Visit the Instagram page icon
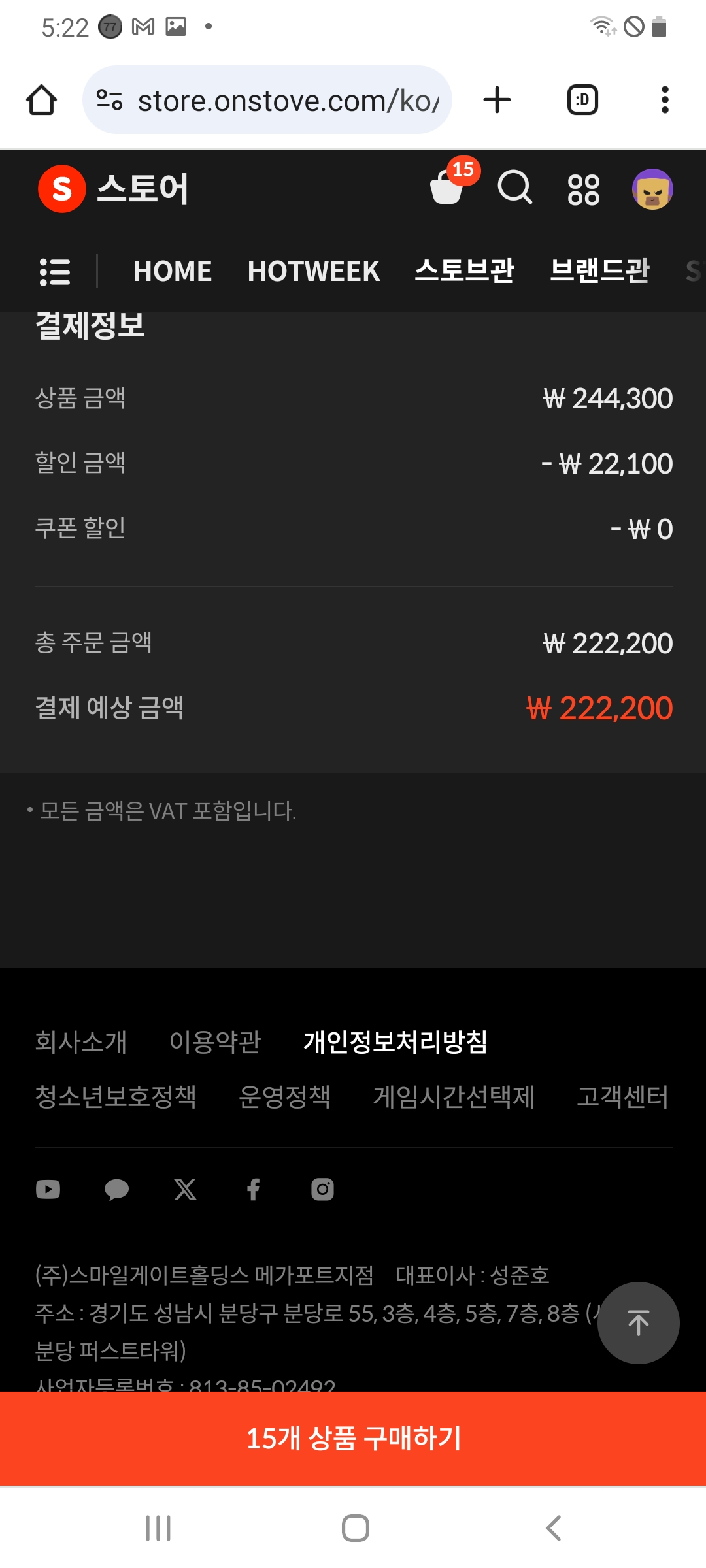Image resolution: width=706 pixels, height=1568 pixels. [x=322, y=1189]
